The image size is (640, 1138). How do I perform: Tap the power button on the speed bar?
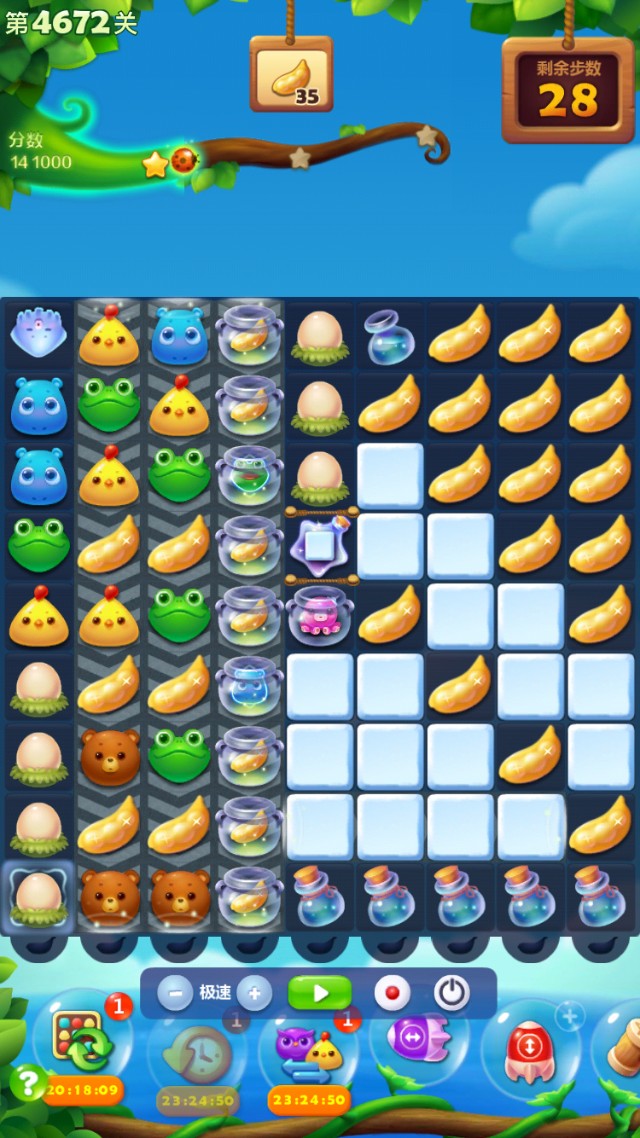click(x=452, y=993)
